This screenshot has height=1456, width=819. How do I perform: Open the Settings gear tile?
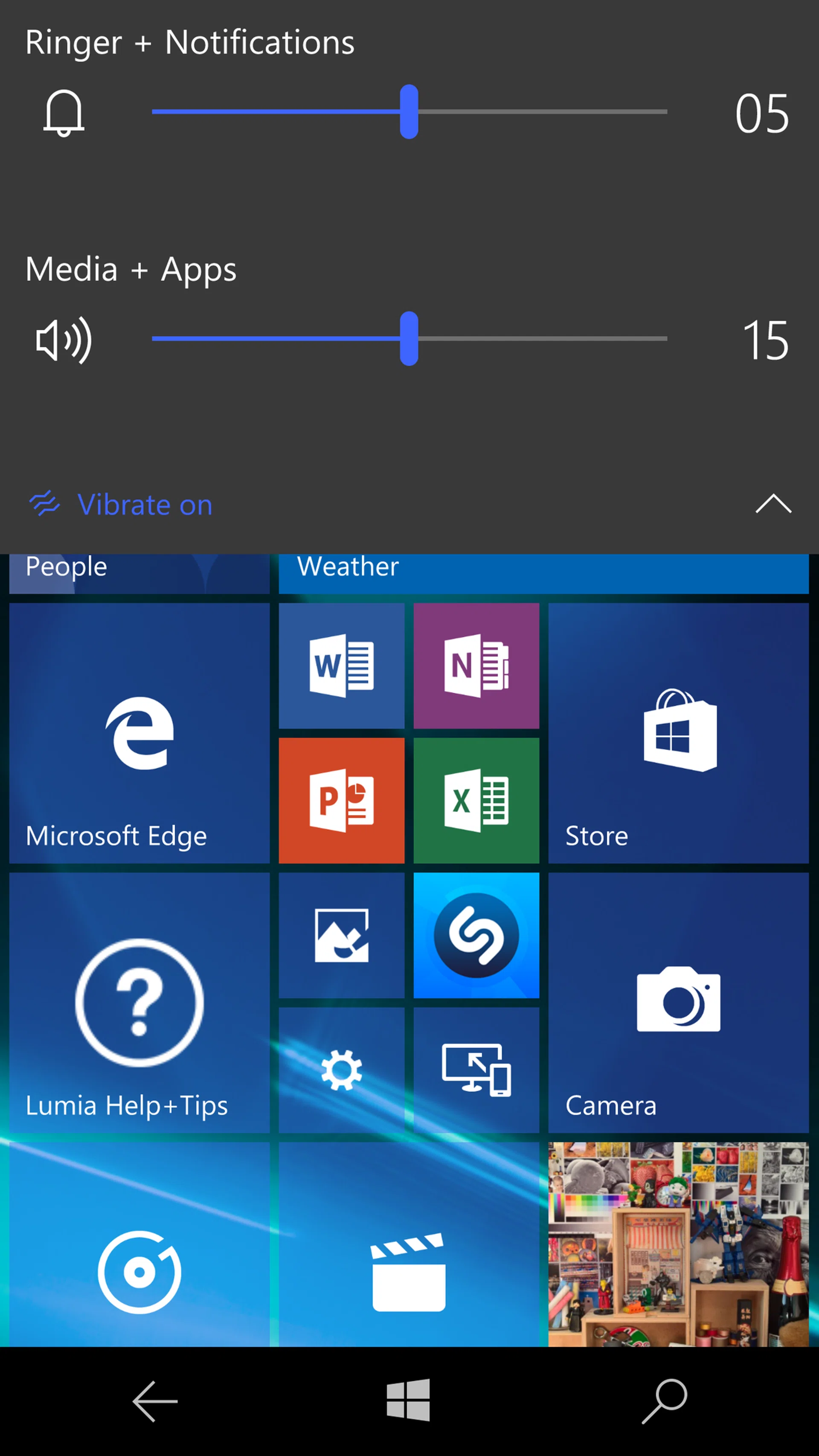[341, 1069]
